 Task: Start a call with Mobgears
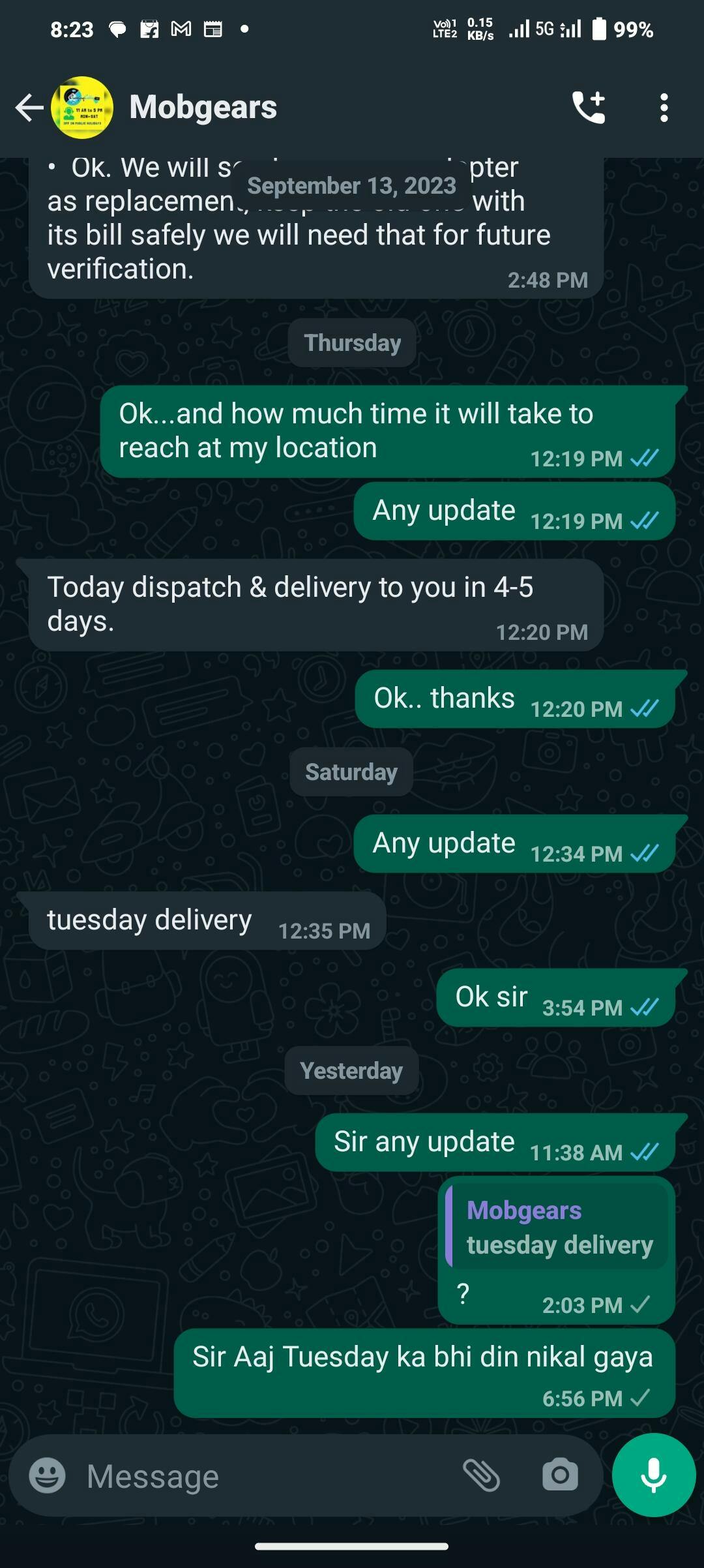(x=589, y=108)
